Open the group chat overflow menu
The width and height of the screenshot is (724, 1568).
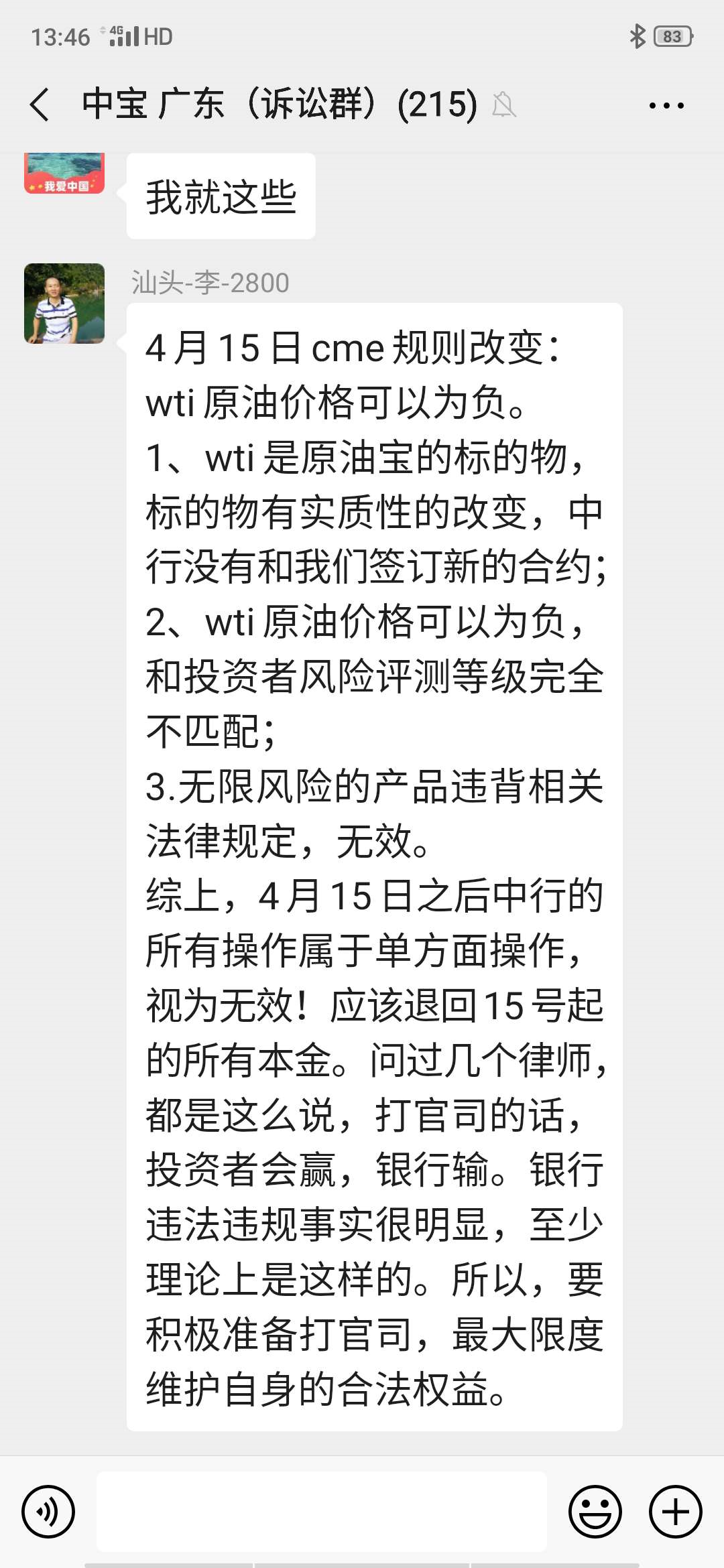(x=666, y=105)
